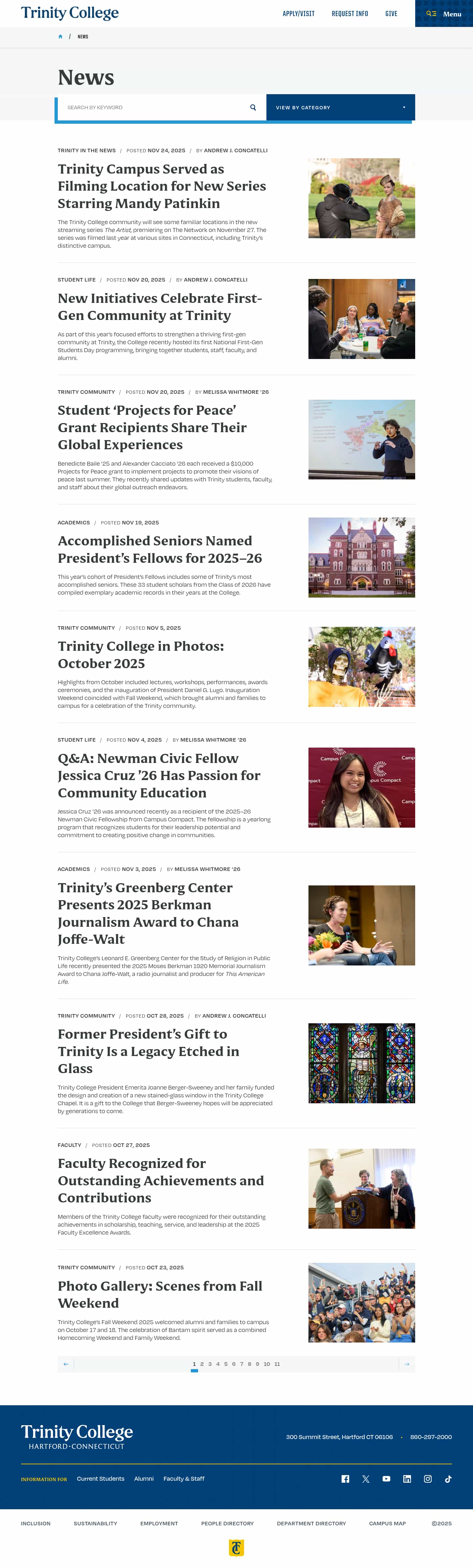Open the Current Students footer link

click(101, 1478)
